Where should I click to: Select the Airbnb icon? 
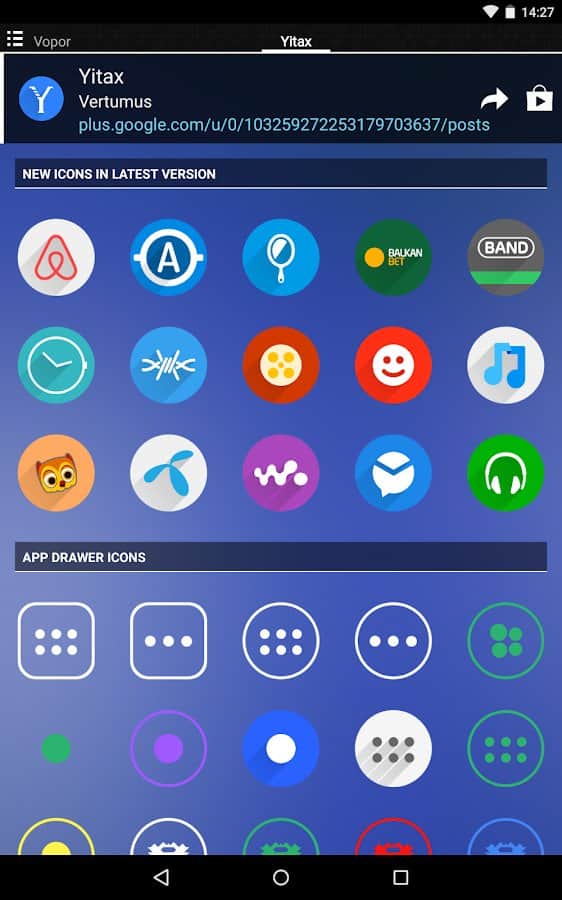(56, 257)
